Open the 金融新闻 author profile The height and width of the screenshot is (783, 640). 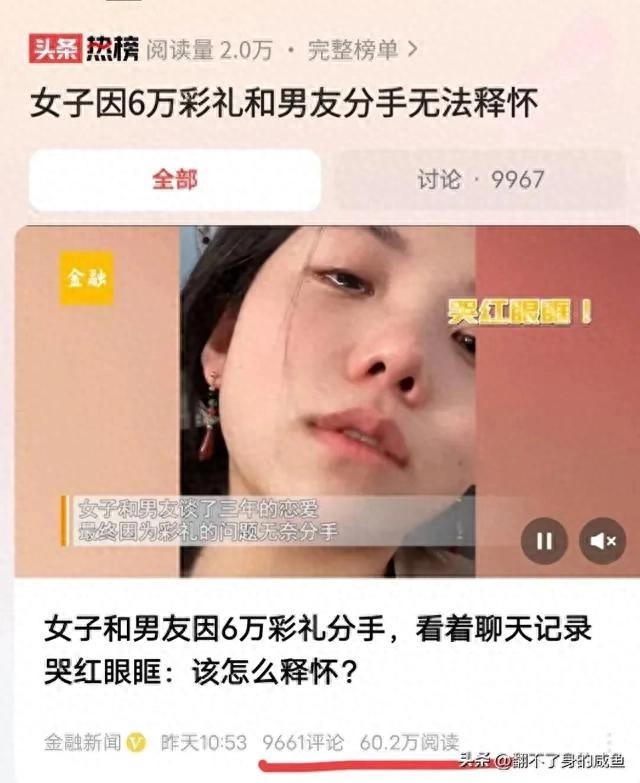(x=83, y=742)
